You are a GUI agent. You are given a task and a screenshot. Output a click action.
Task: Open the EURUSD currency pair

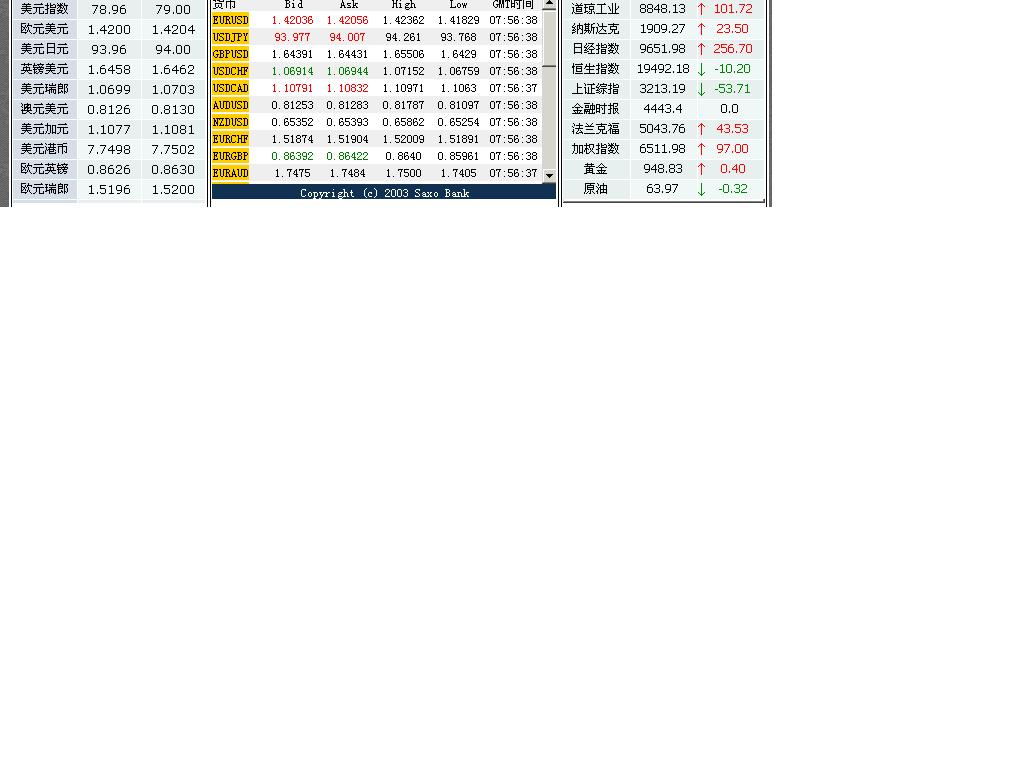point(230,20)
